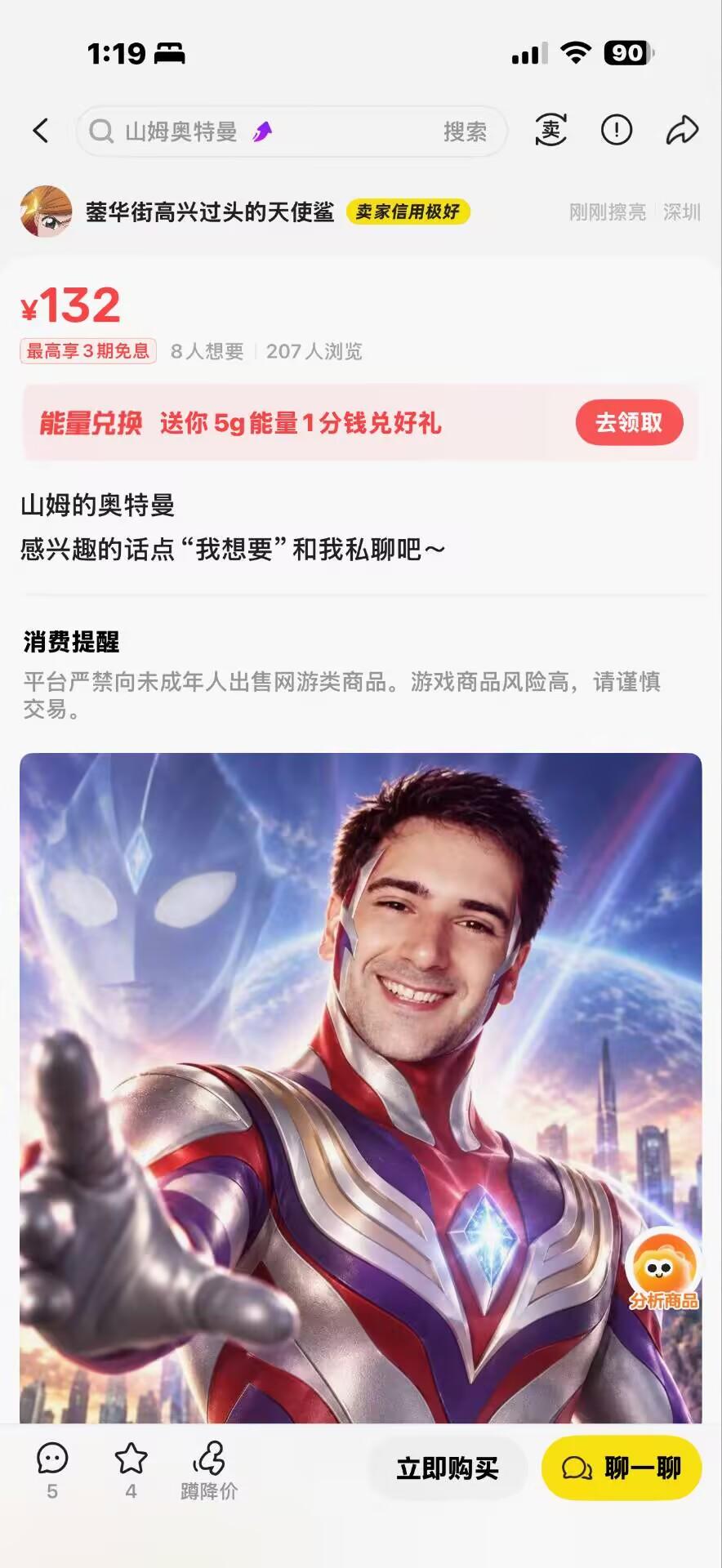
Task: Favorite this item with the star
Action: pos(131,1470)
